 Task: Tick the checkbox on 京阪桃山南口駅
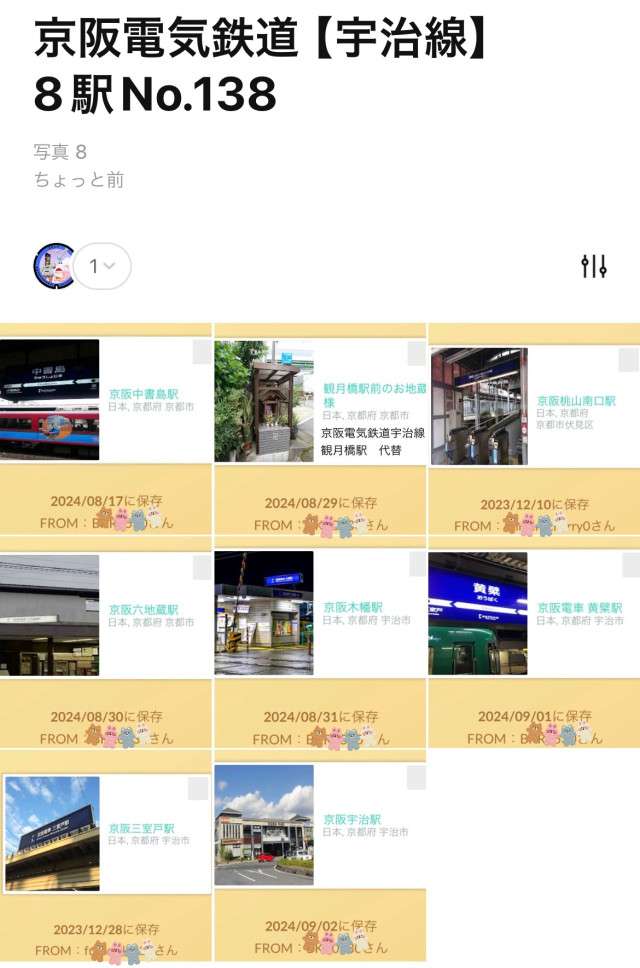click(628, 361)
